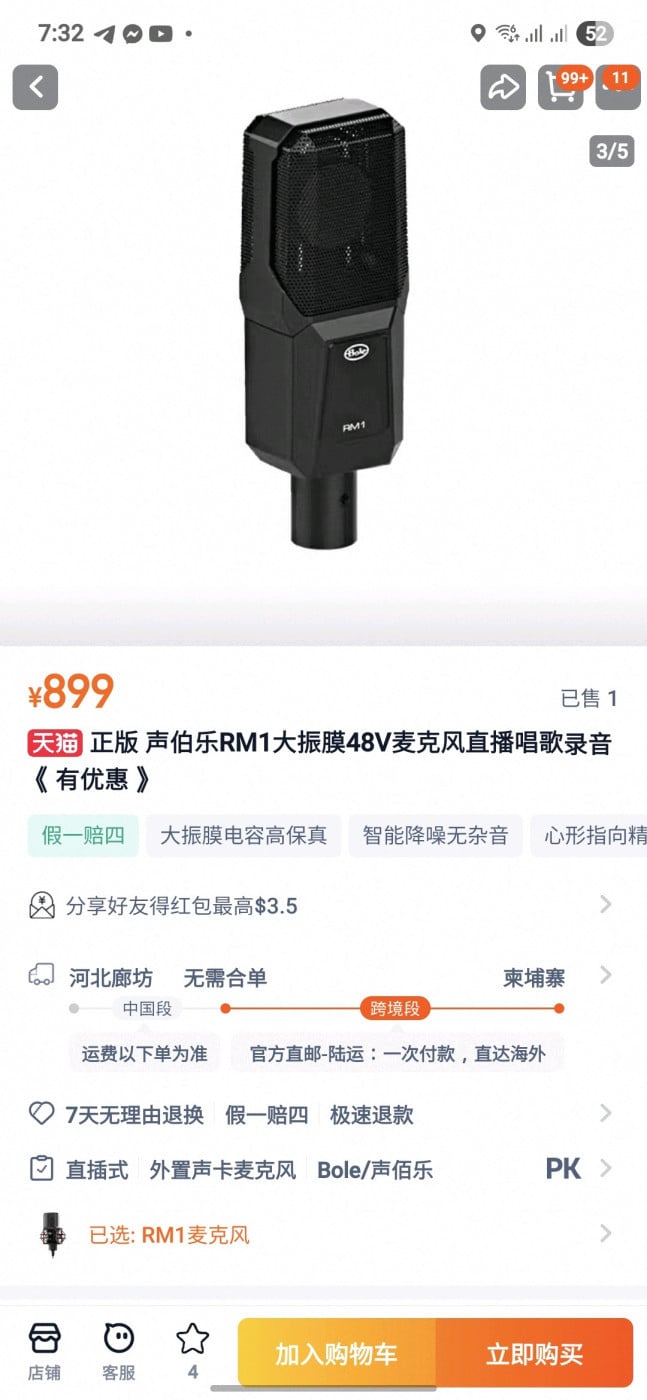
Task: Favorite this product with the star
Action: (x=192, y=1350)
